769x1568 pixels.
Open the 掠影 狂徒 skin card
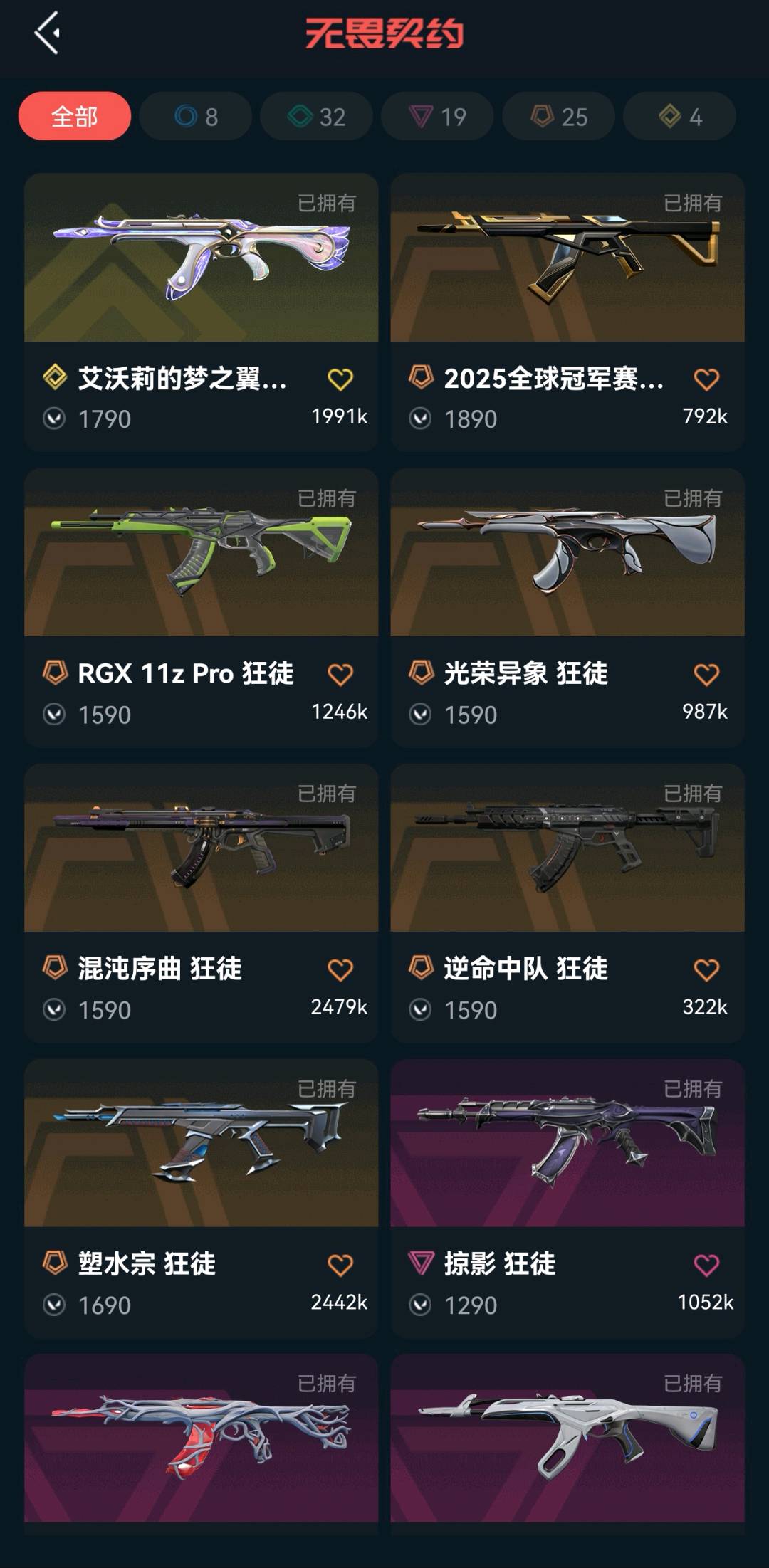(x=567, y=1198)
